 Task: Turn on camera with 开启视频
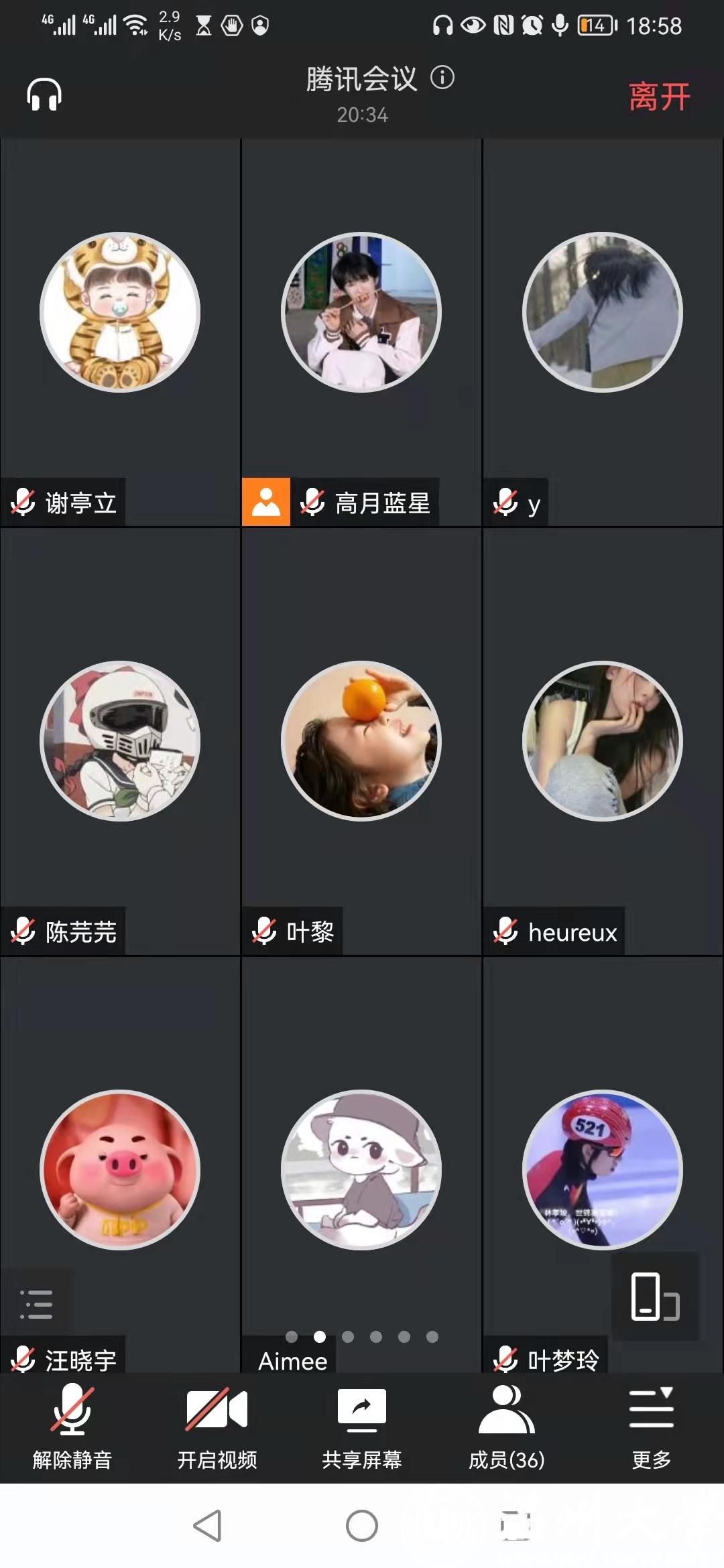pyautogui.click(x=217, y=1427)
